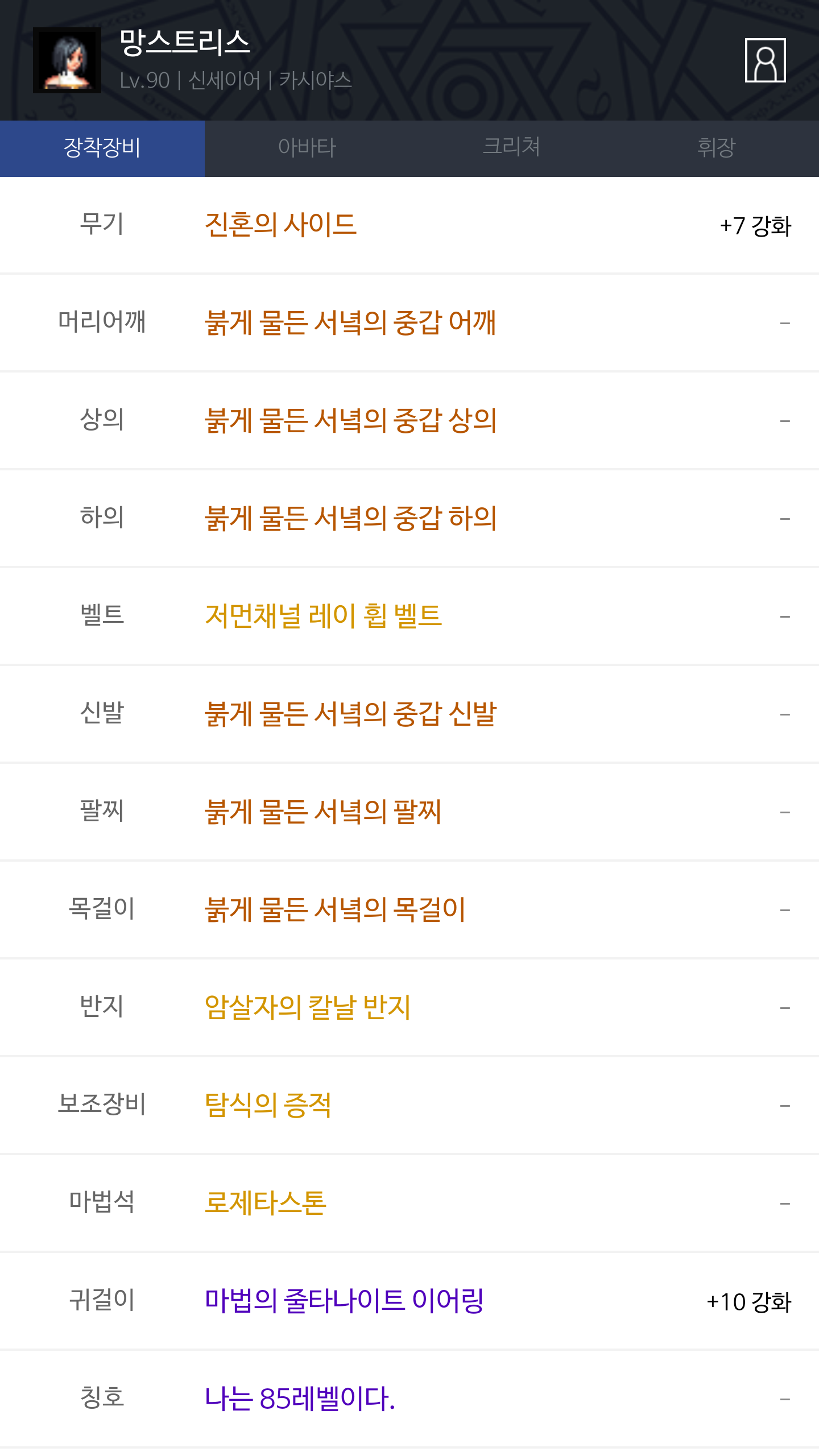This screenshot has height=1456, width=819.
Task: Open 붉게 물든 서녘의 중갑 상의
Action: click(x=350, y=420)
